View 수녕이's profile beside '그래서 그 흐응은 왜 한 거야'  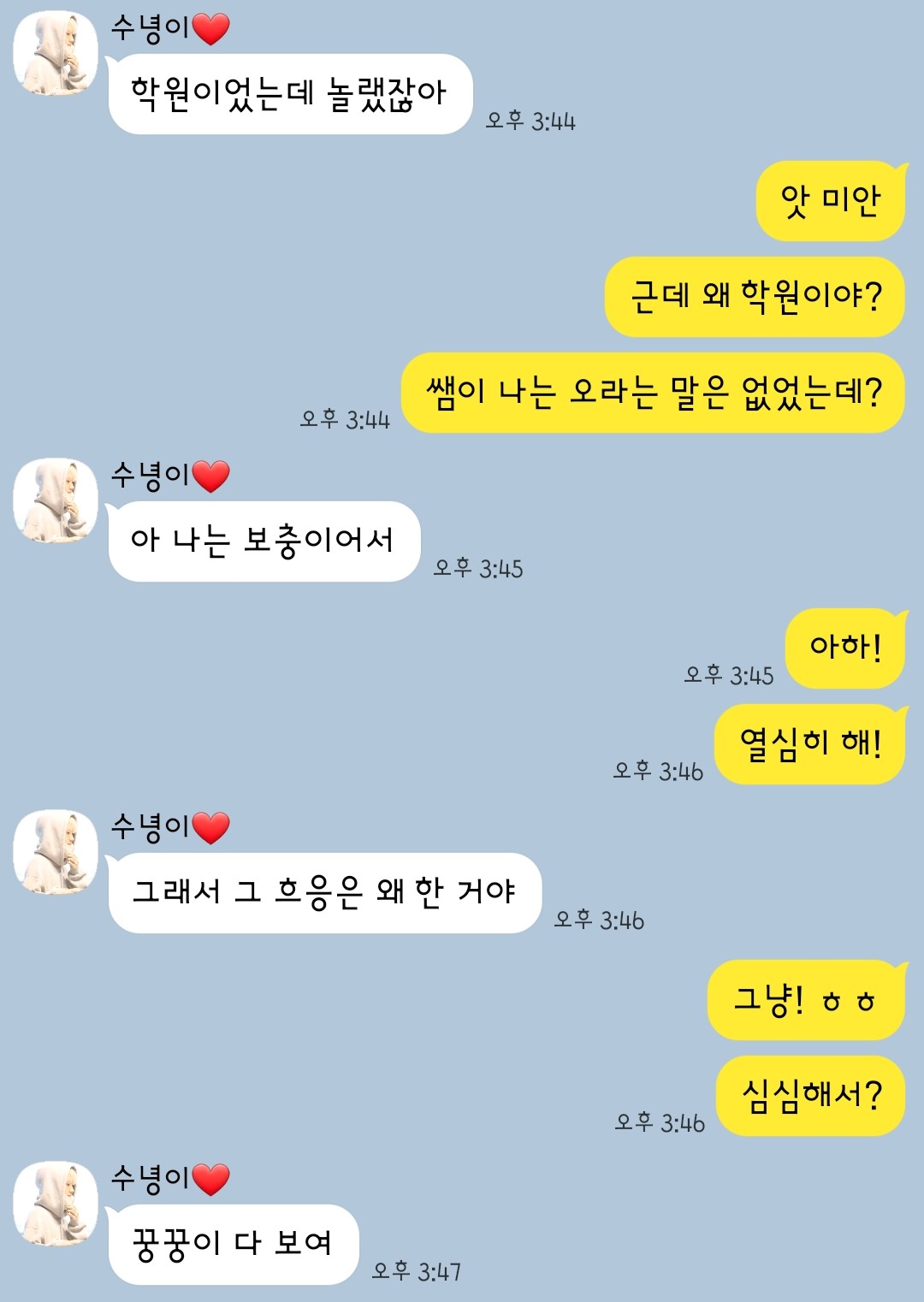[x=56, y=852]
